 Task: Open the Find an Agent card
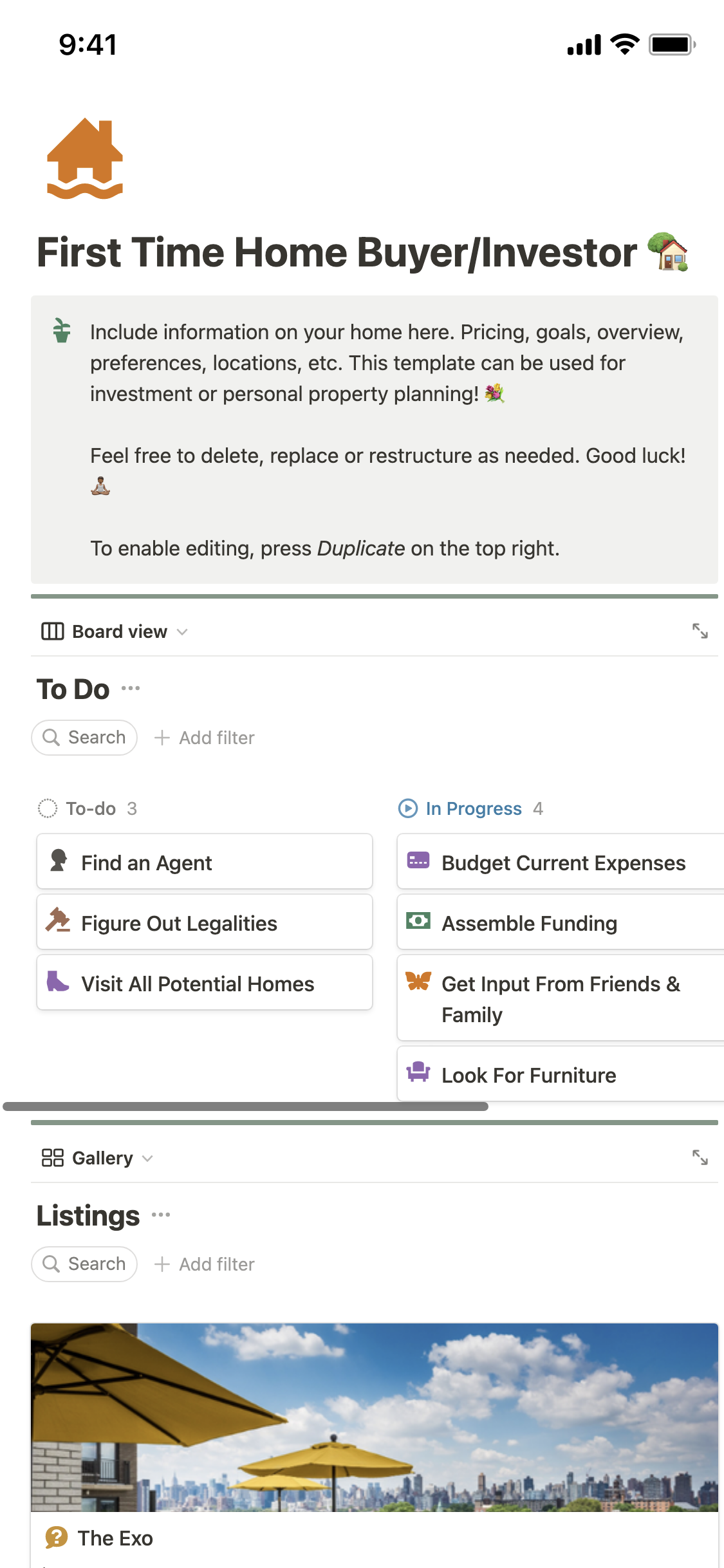[x=204, y=862]
